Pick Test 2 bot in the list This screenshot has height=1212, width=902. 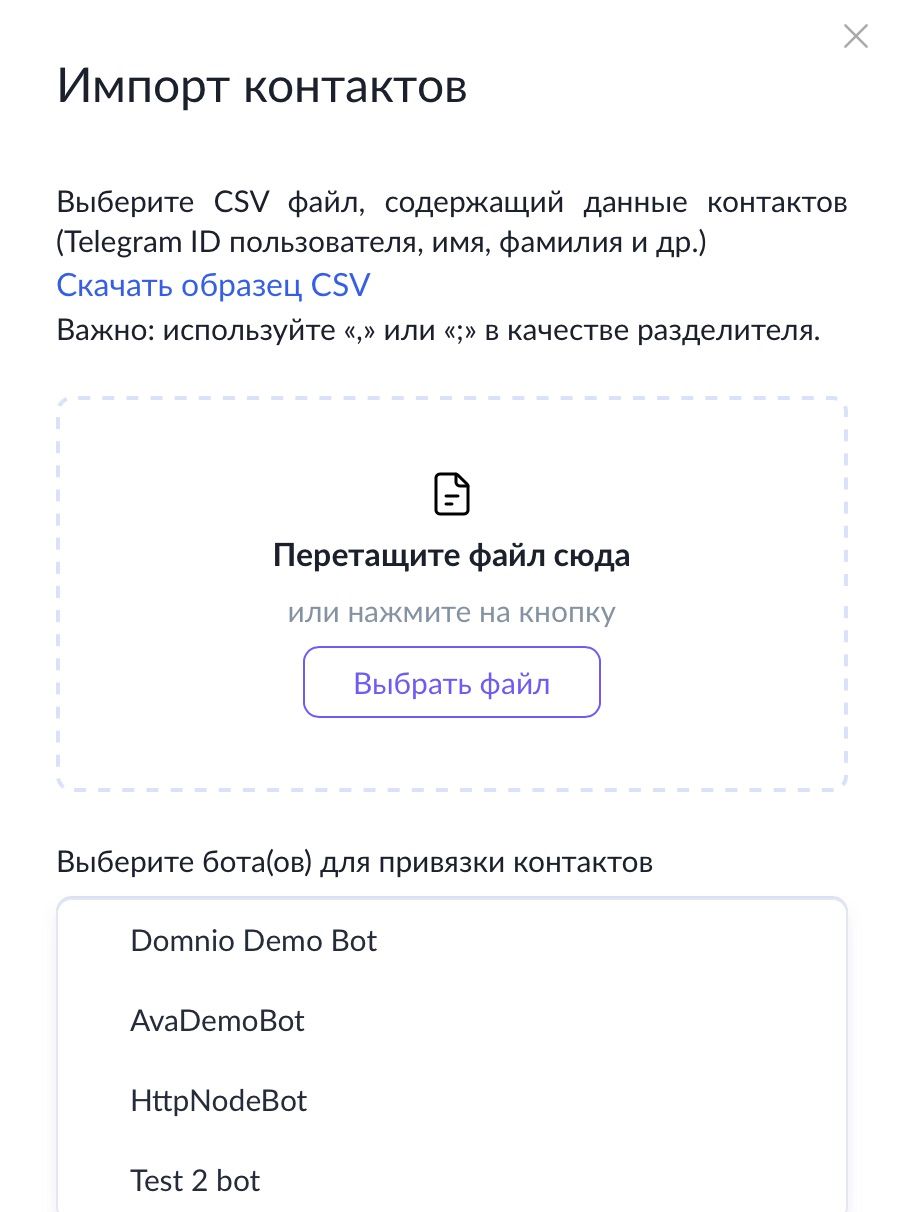[195, 1181]
